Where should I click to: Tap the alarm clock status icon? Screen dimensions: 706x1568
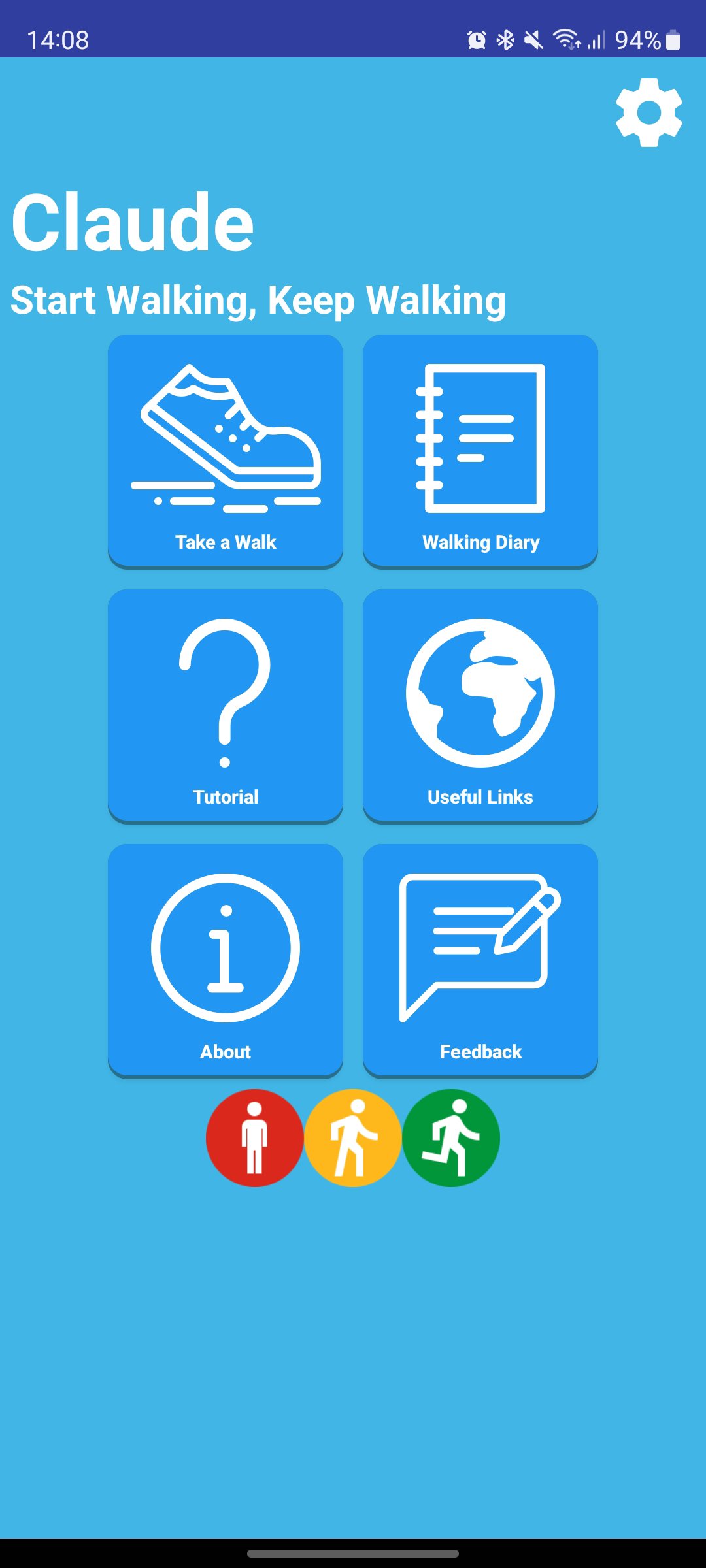[x=475, y=41]
